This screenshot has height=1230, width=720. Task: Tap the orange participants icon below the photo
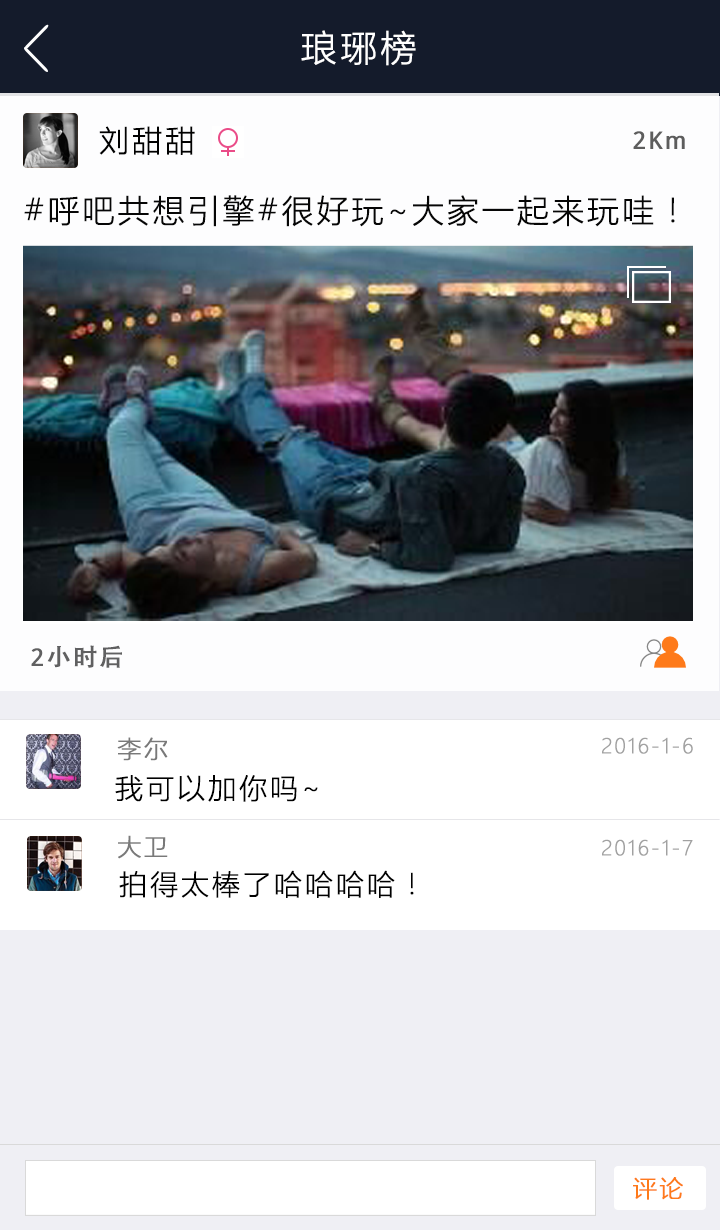663,653
